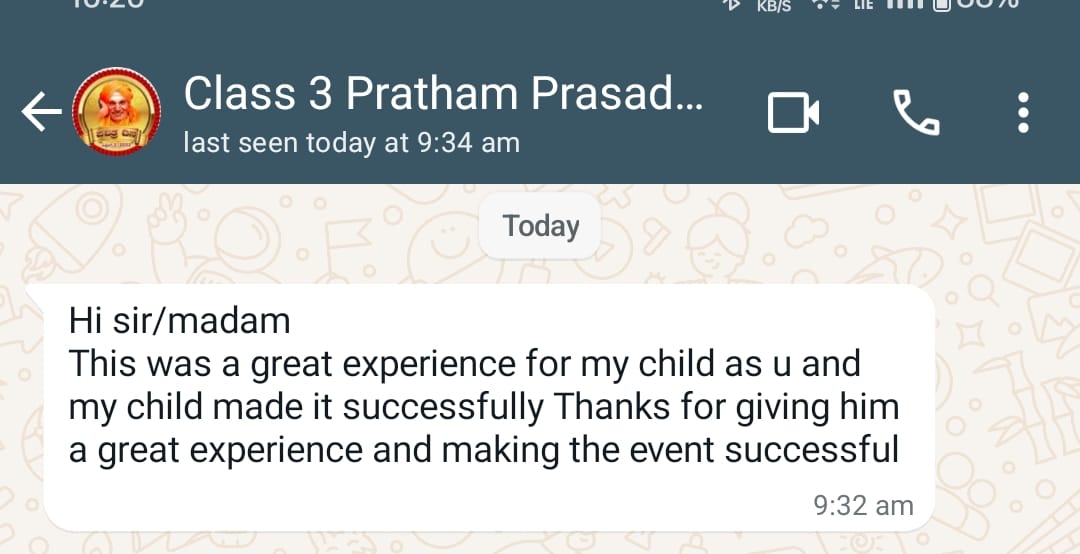
Task: Open the more options menu
Action: (x=1022, y=113)
